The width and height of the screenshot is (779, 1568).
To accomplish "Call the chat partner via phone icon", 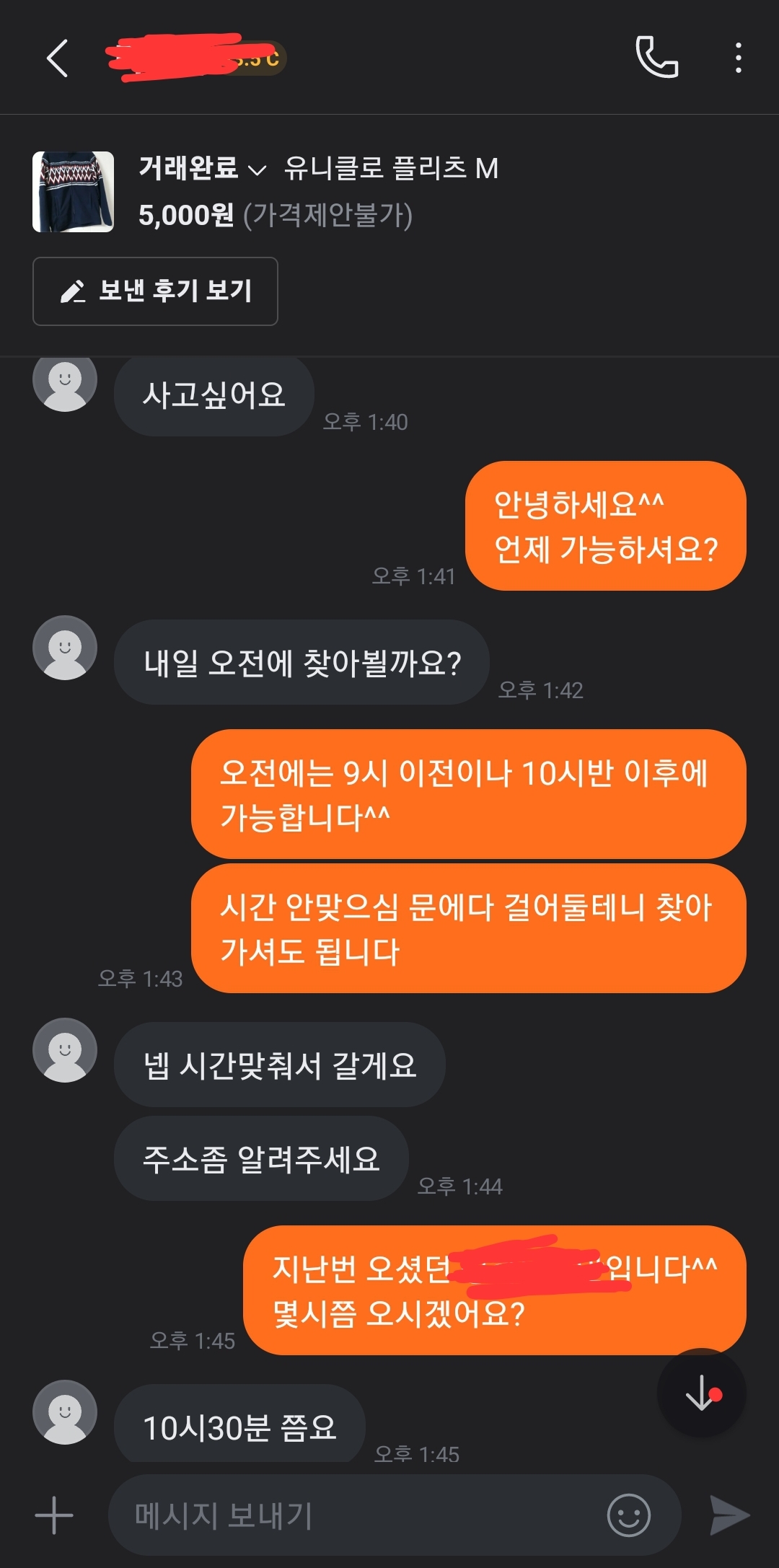I will point(656,57).
